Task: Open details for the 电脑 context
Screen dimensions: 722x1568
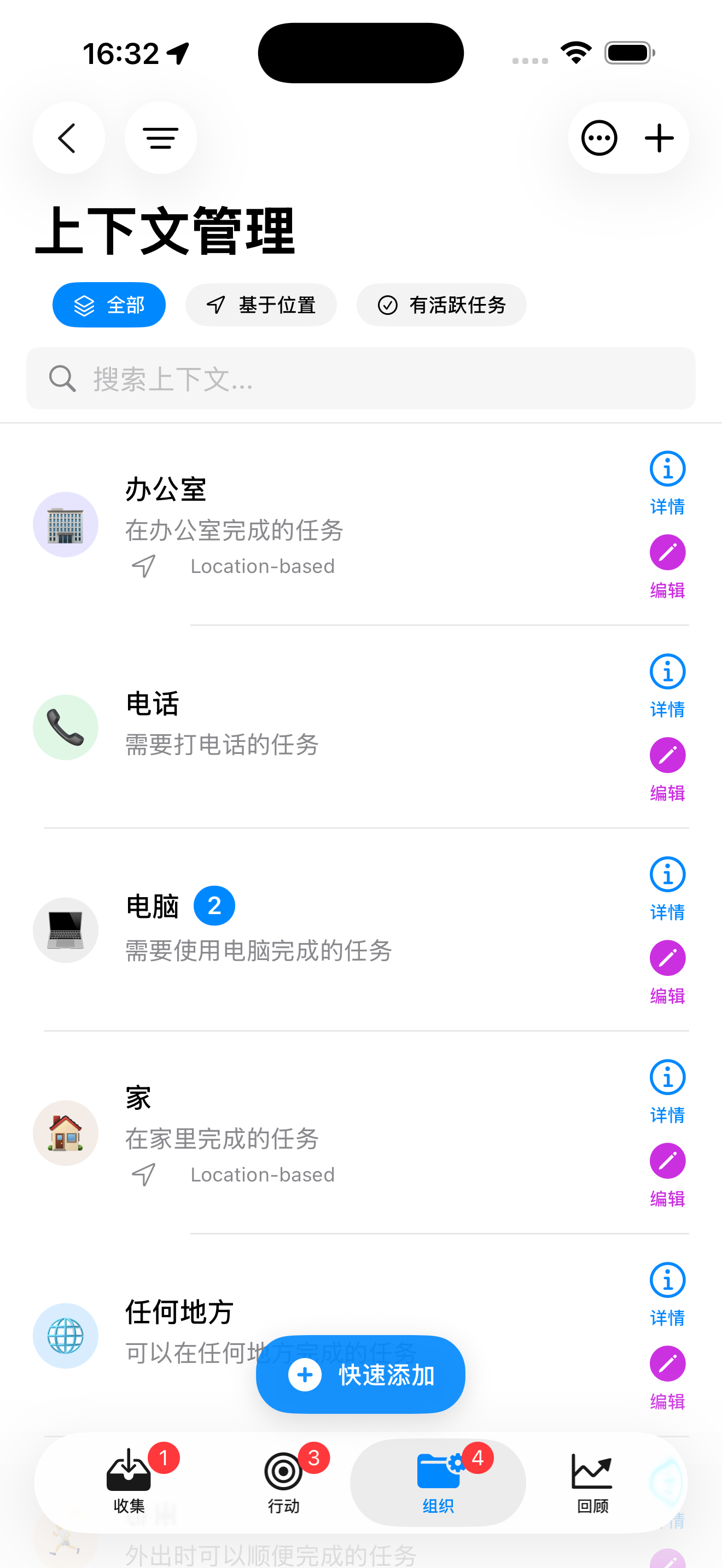Action: pos(667,874)
